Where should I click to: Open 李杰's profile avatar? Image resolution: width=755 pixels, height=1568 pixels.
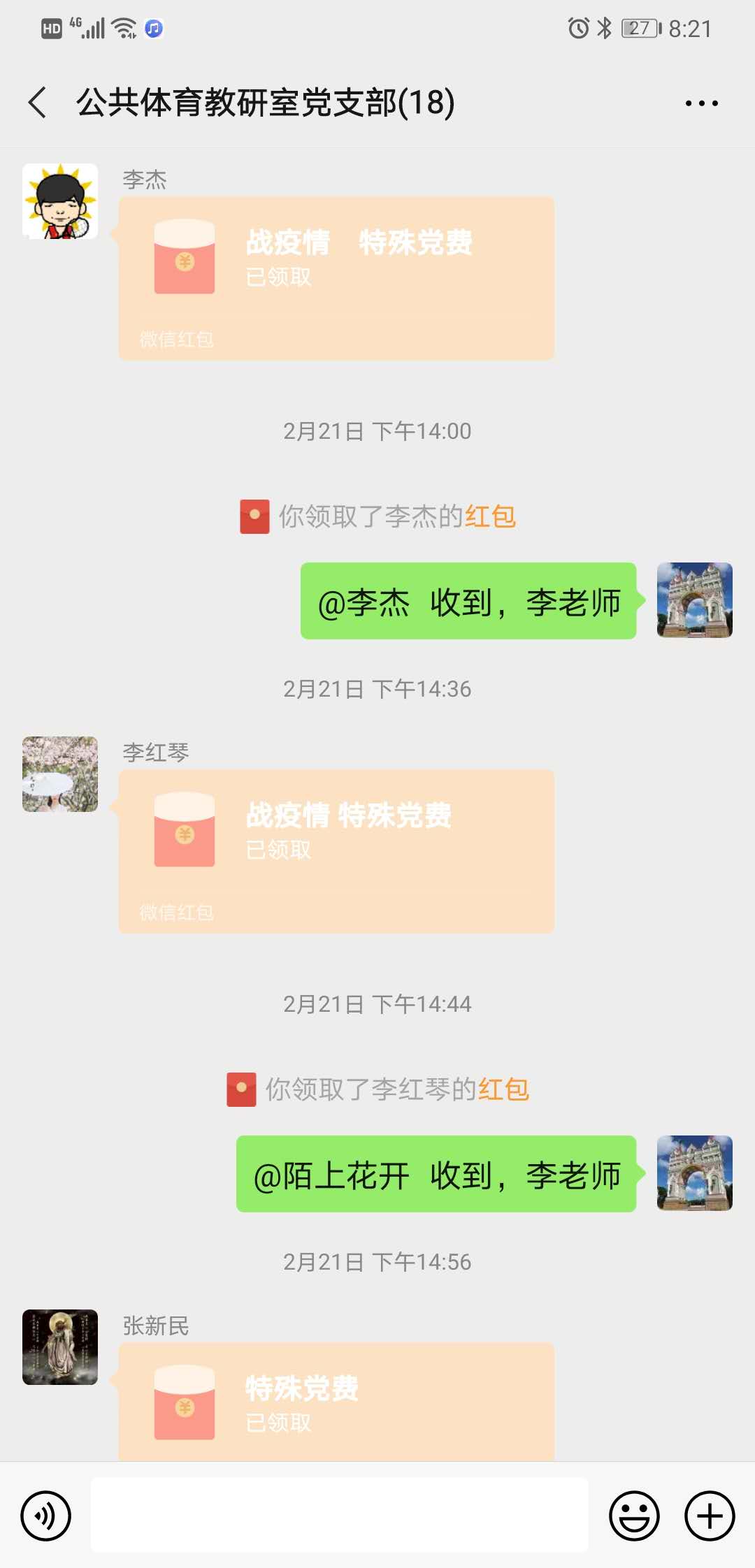(59, 201)
